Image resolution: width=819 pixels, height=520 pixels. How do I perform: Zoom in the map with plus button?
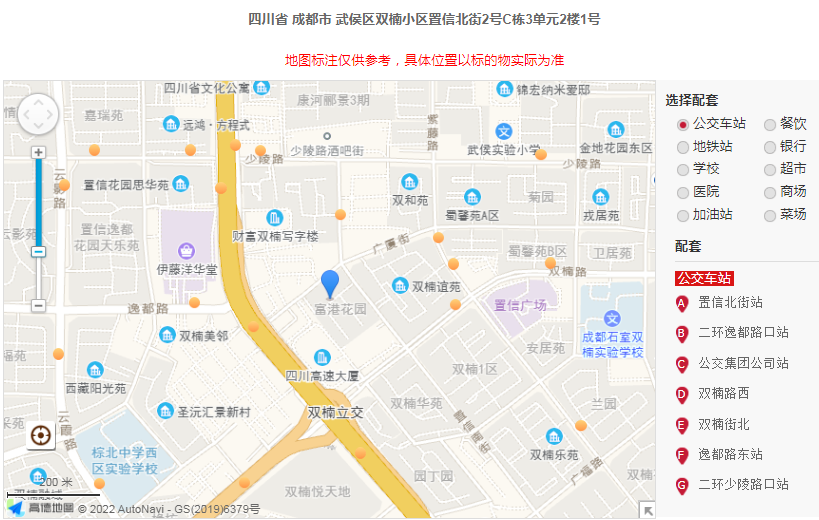pyautogui.click(x=38, y=152)
